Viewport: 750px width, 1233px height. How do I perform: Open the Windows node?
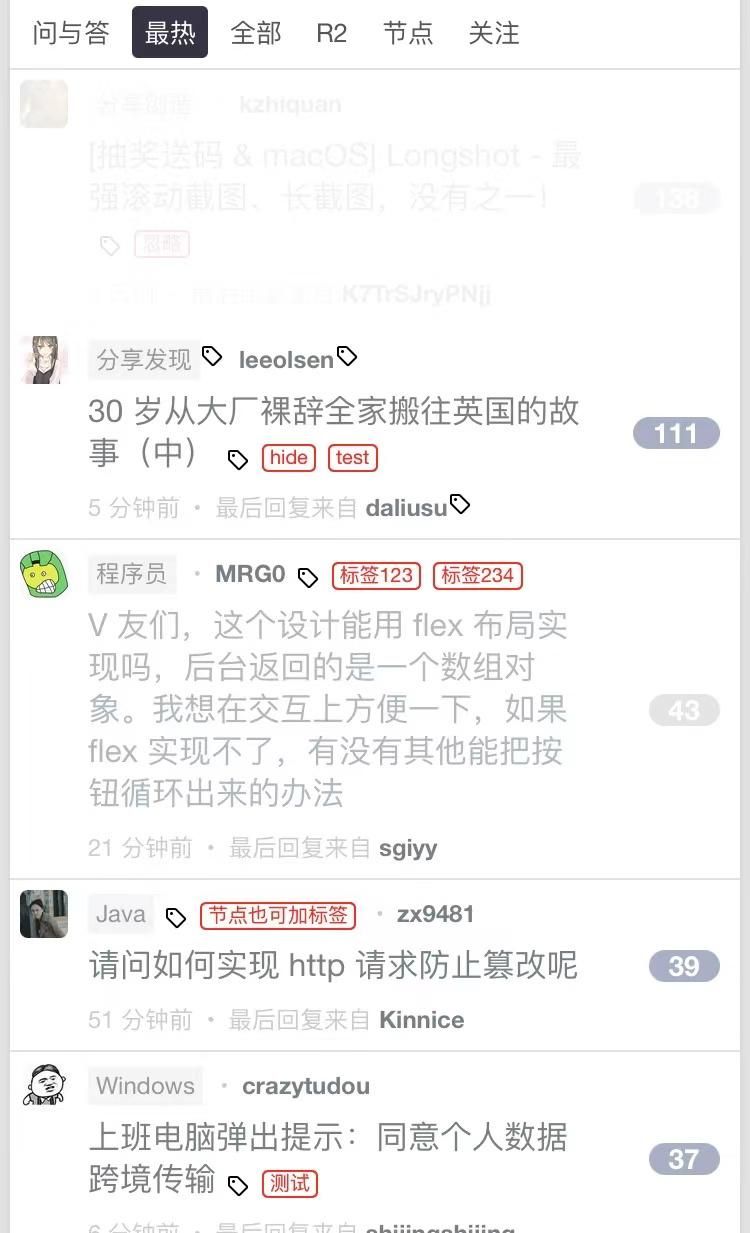[146, 1086]
